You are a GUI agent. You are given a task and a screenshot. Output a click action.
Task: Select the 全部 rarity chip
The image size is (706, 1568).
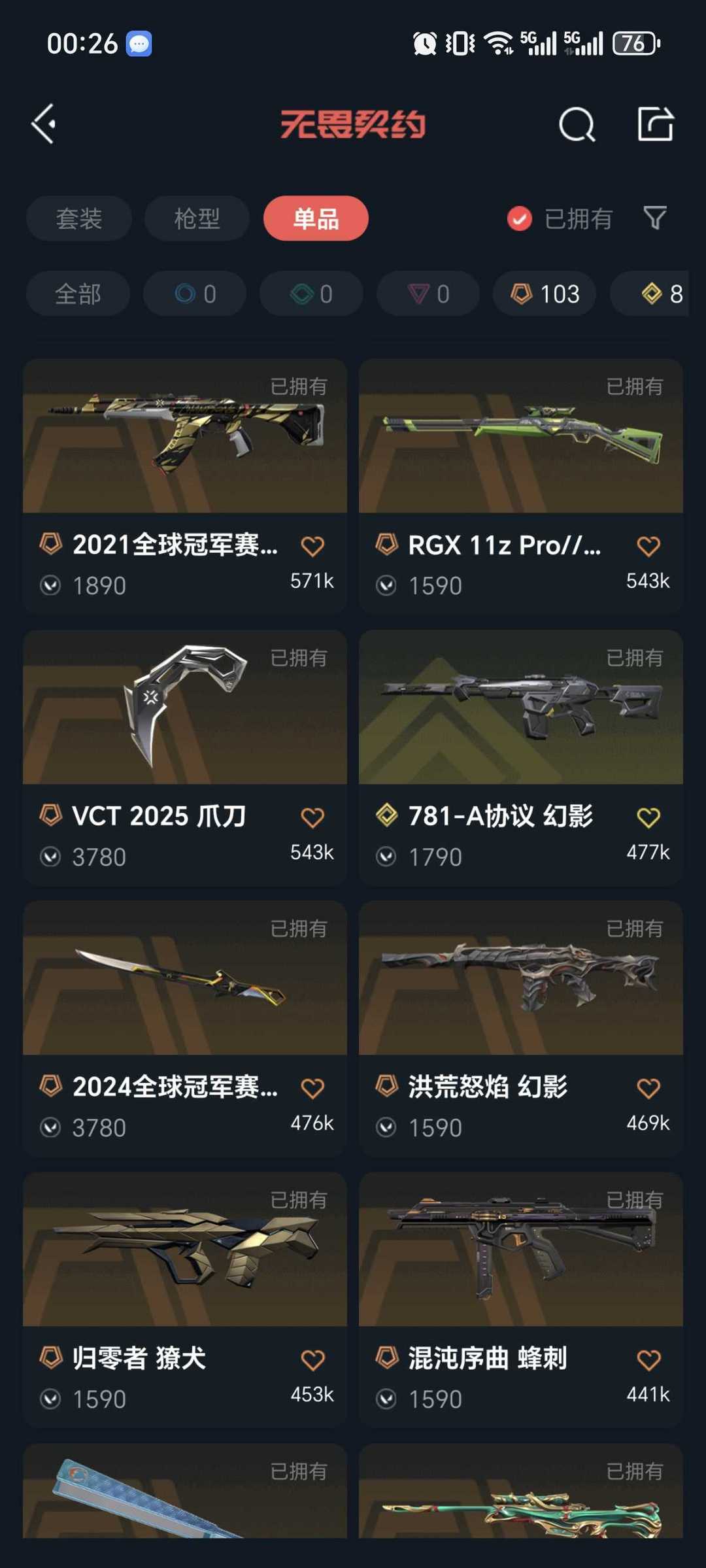click(x=78, y=294)
